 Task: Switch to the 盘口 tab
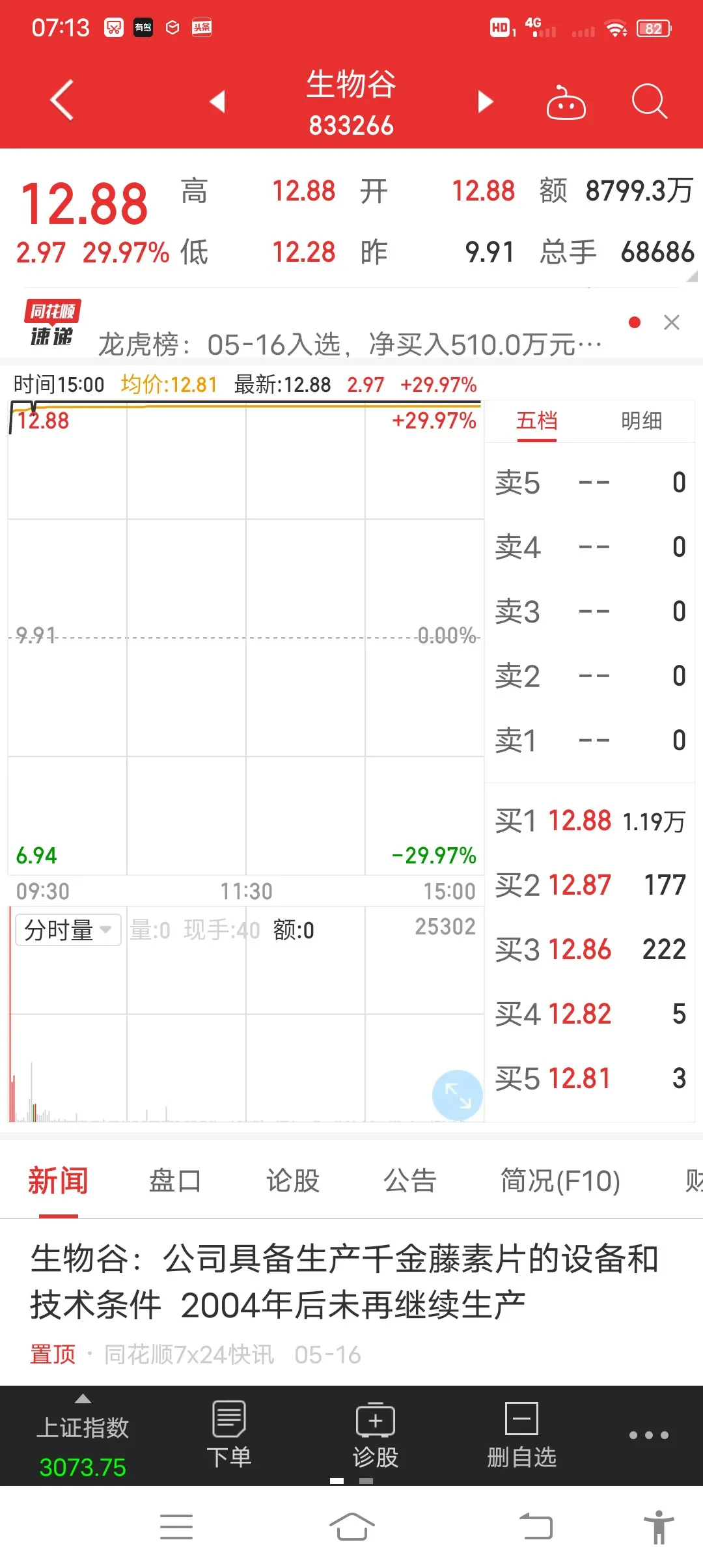coord(175,1181)
